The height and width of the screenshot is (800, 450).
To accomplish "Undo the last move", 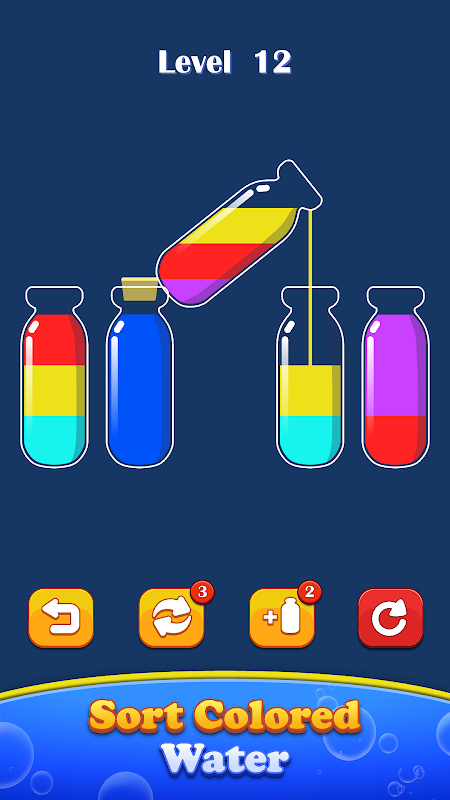I will (x=61, y=618).
